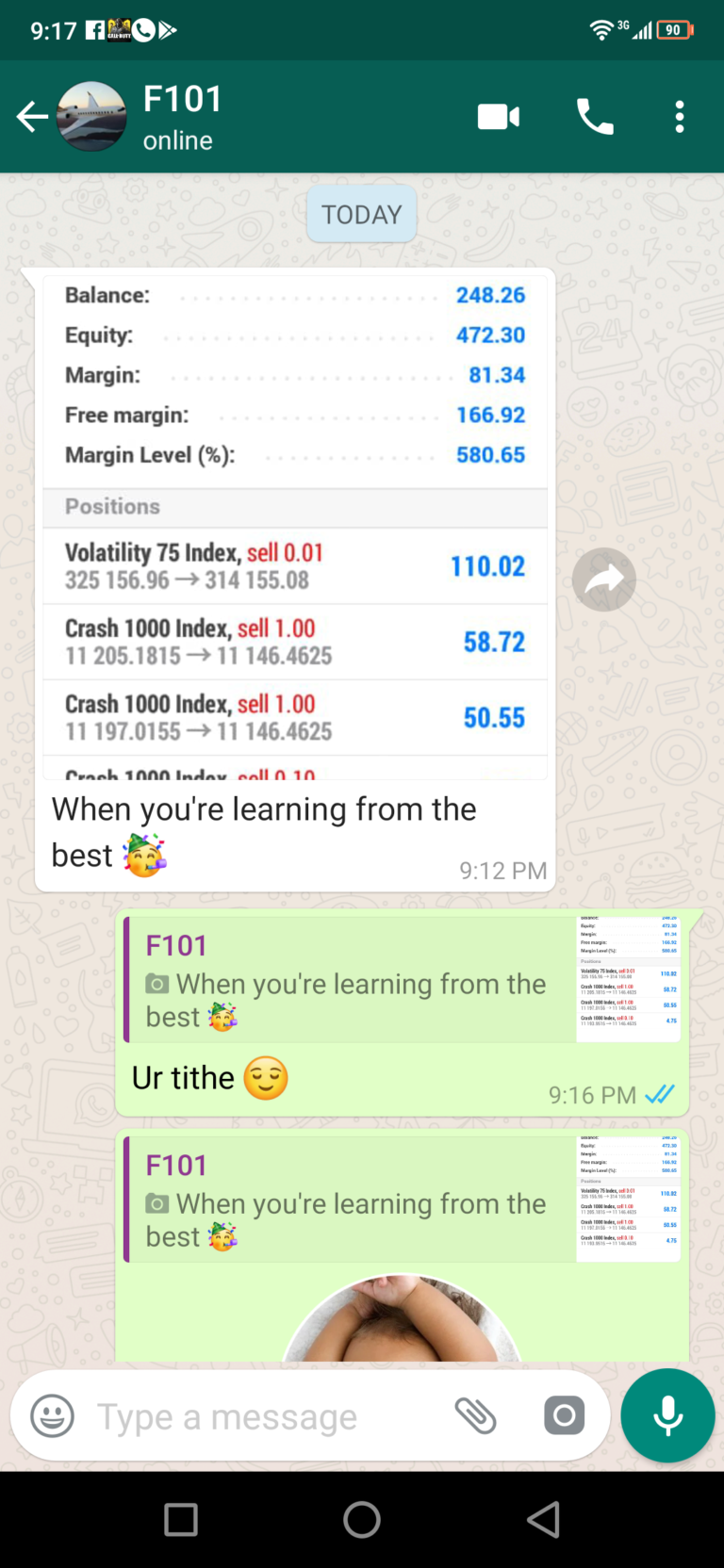The height and width of the screenshot is (1568, 724).
Task: Open the overflow menu
Action: coord(679,117)
